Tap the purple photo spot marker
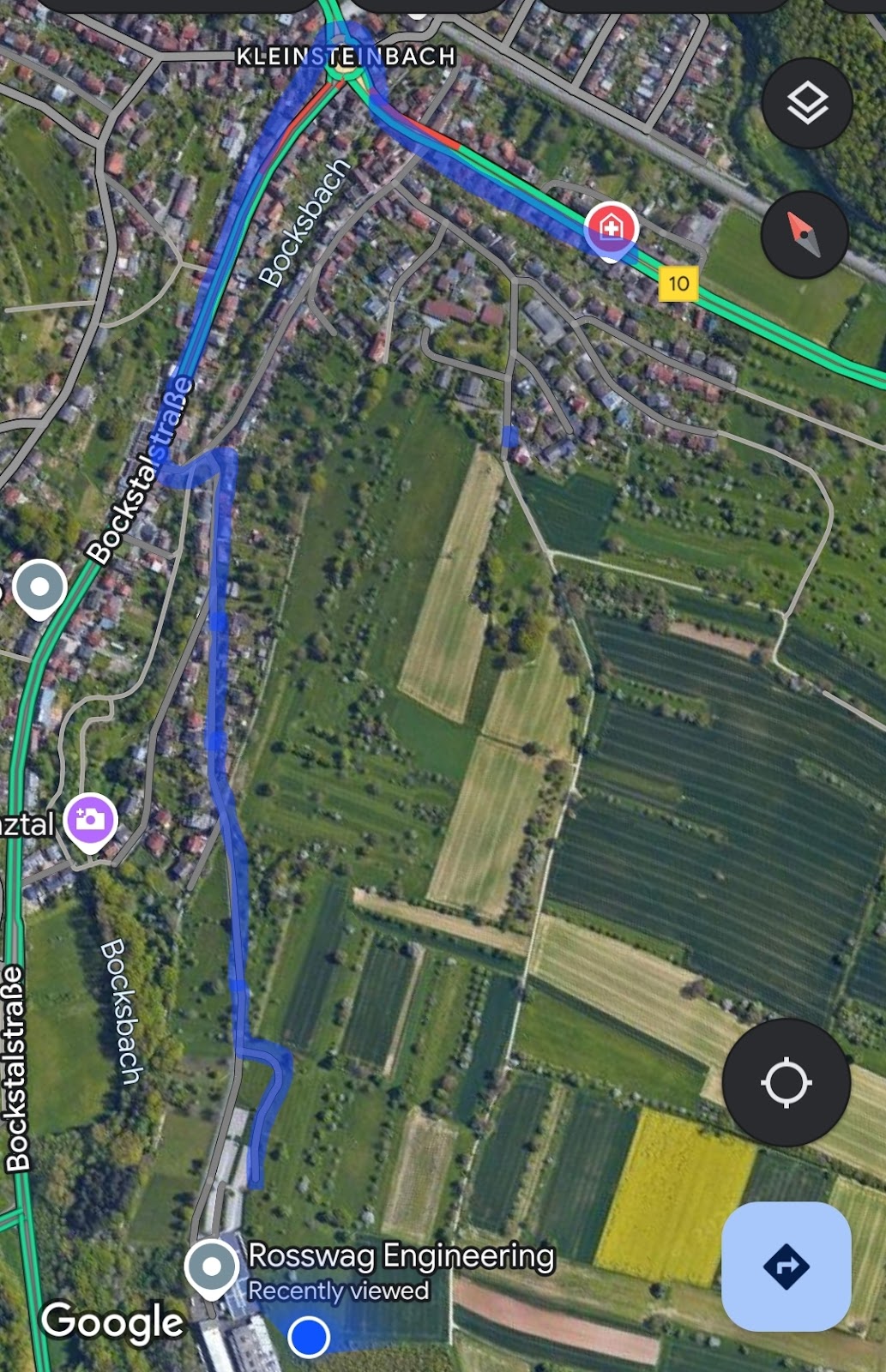Image resolution: width=886 pixels, height=1372 pixels. 91,821
